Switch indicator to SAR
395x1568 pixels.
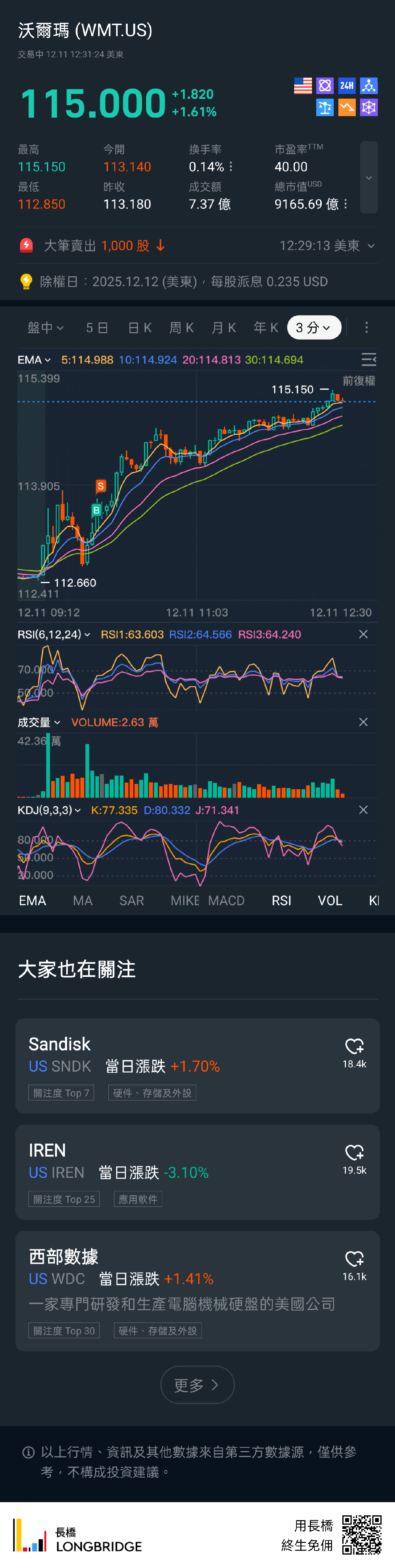[131, 900]
